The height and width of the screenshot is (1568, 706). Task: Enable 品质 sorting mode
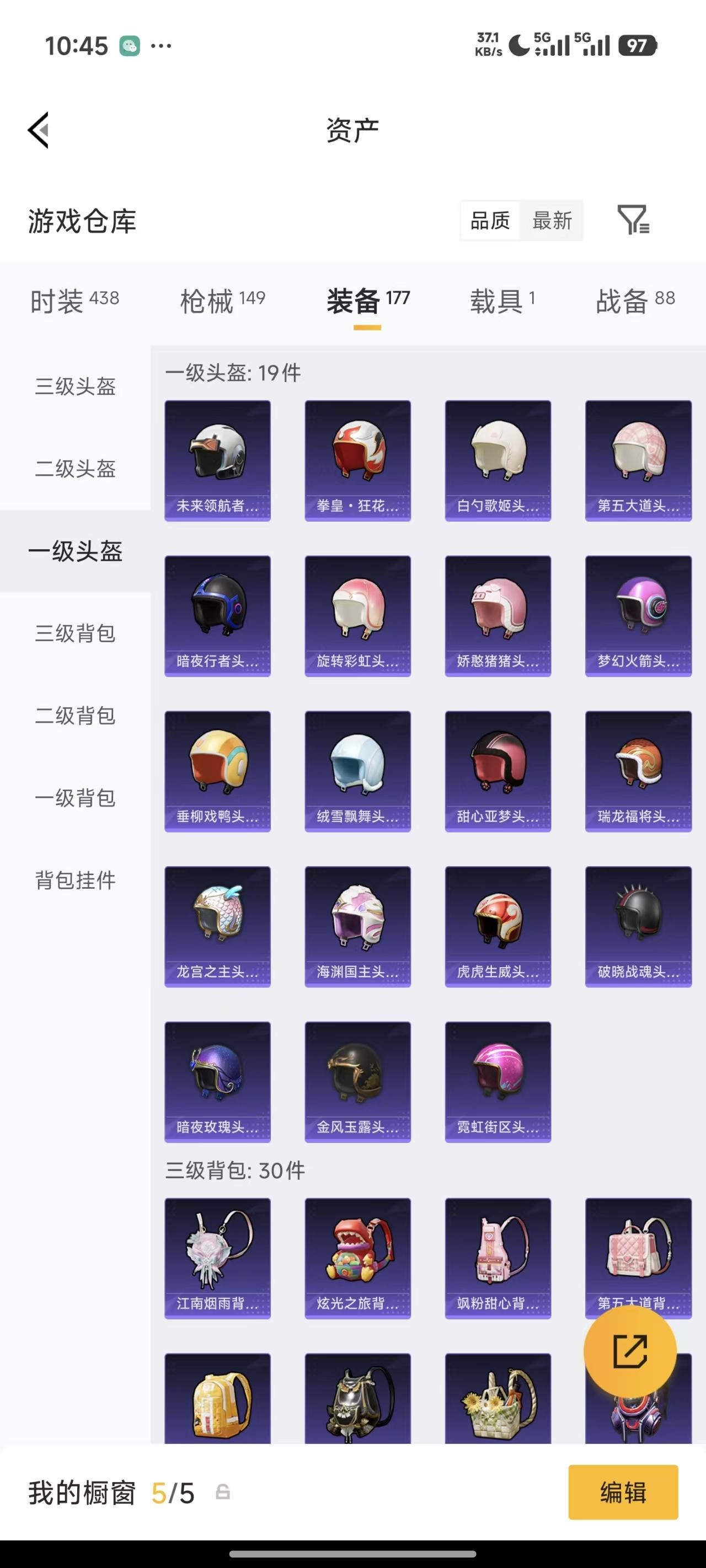[491, 221]
